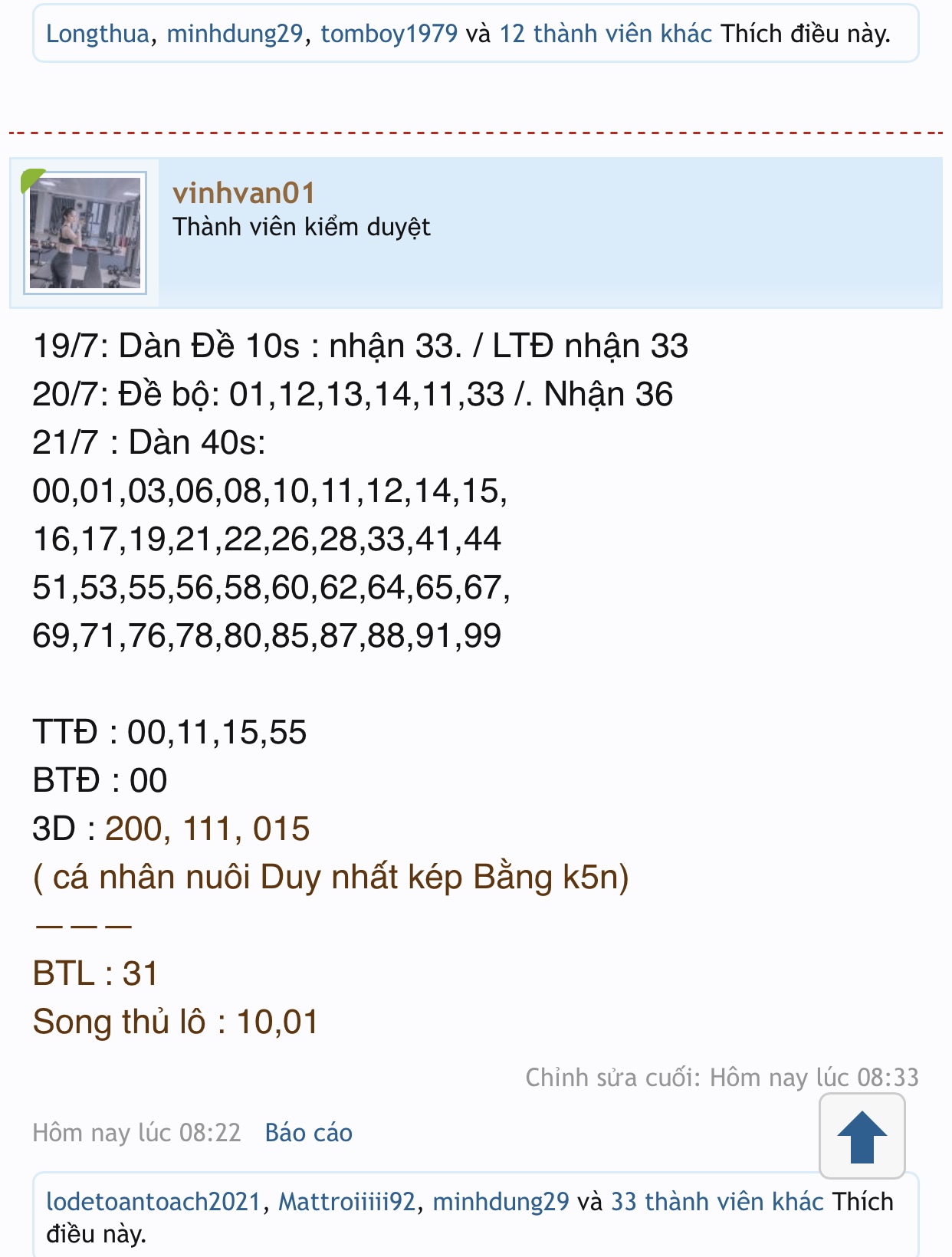
Task: Open tomboy1979's profile link
Action: [389, 34]
